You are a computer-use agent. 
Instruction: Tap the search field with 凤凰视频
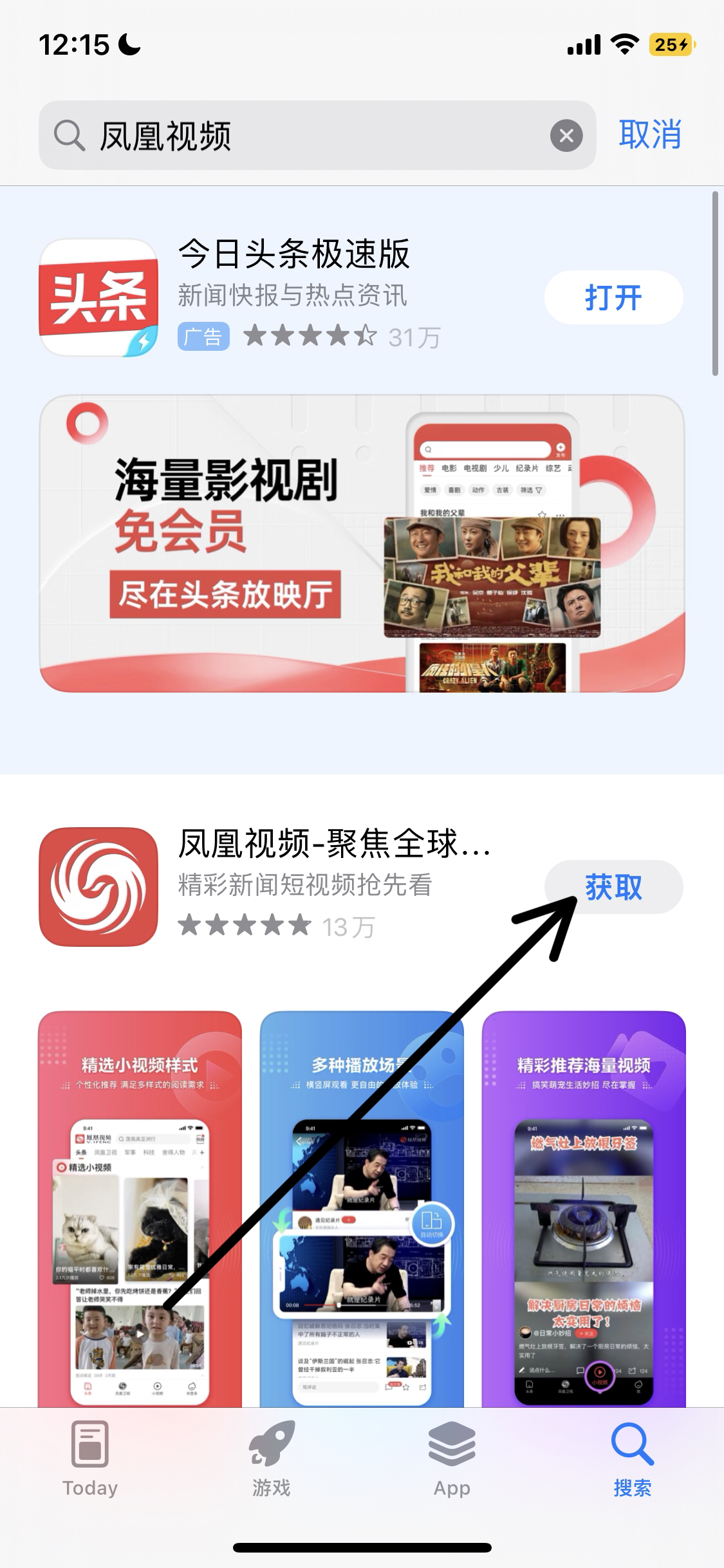(x=309, y=136)
